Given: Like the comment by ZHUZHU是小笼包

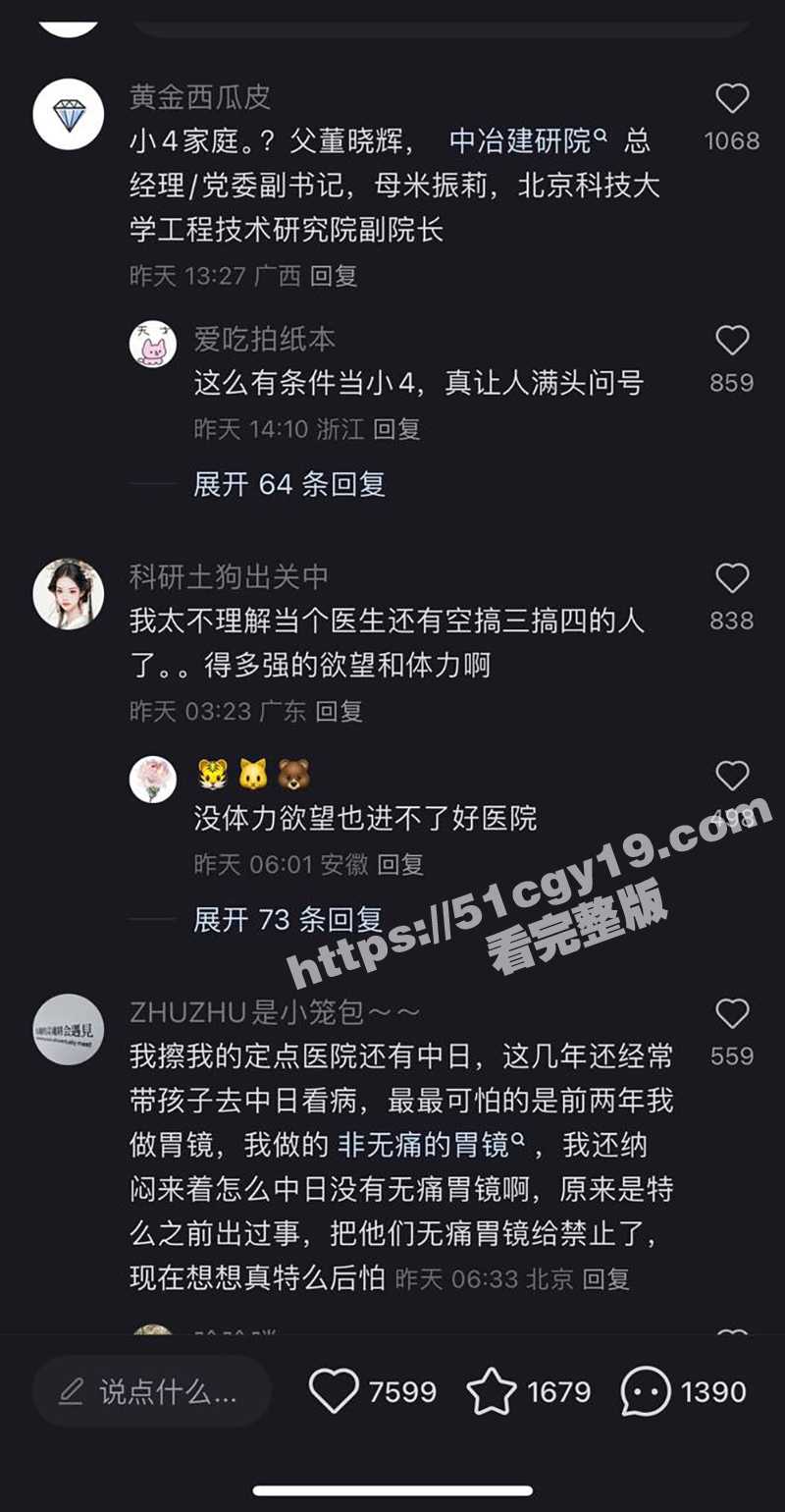Looking at the screenshot, I should [x=732, y=1013].
